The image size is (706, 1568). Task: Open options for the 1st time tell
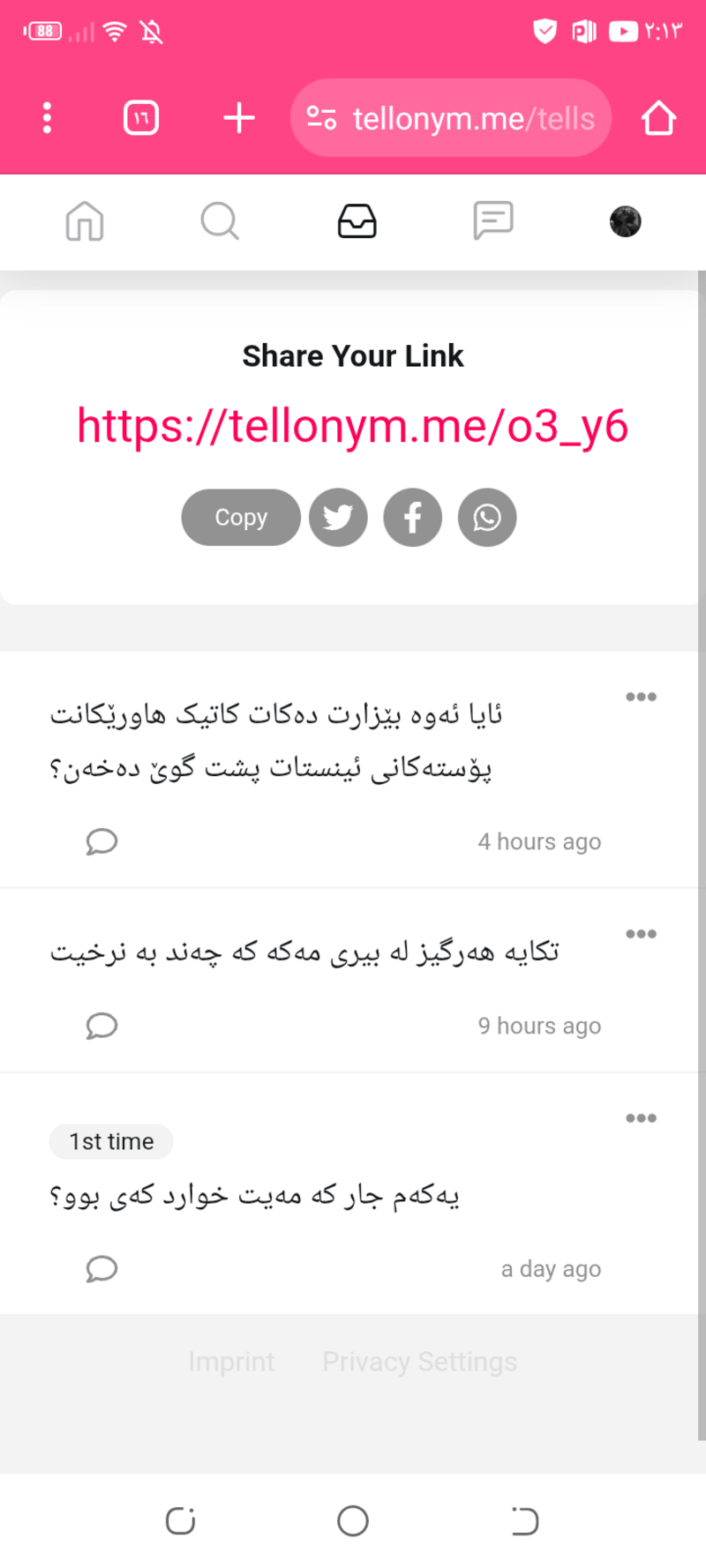click(641, 1118)
